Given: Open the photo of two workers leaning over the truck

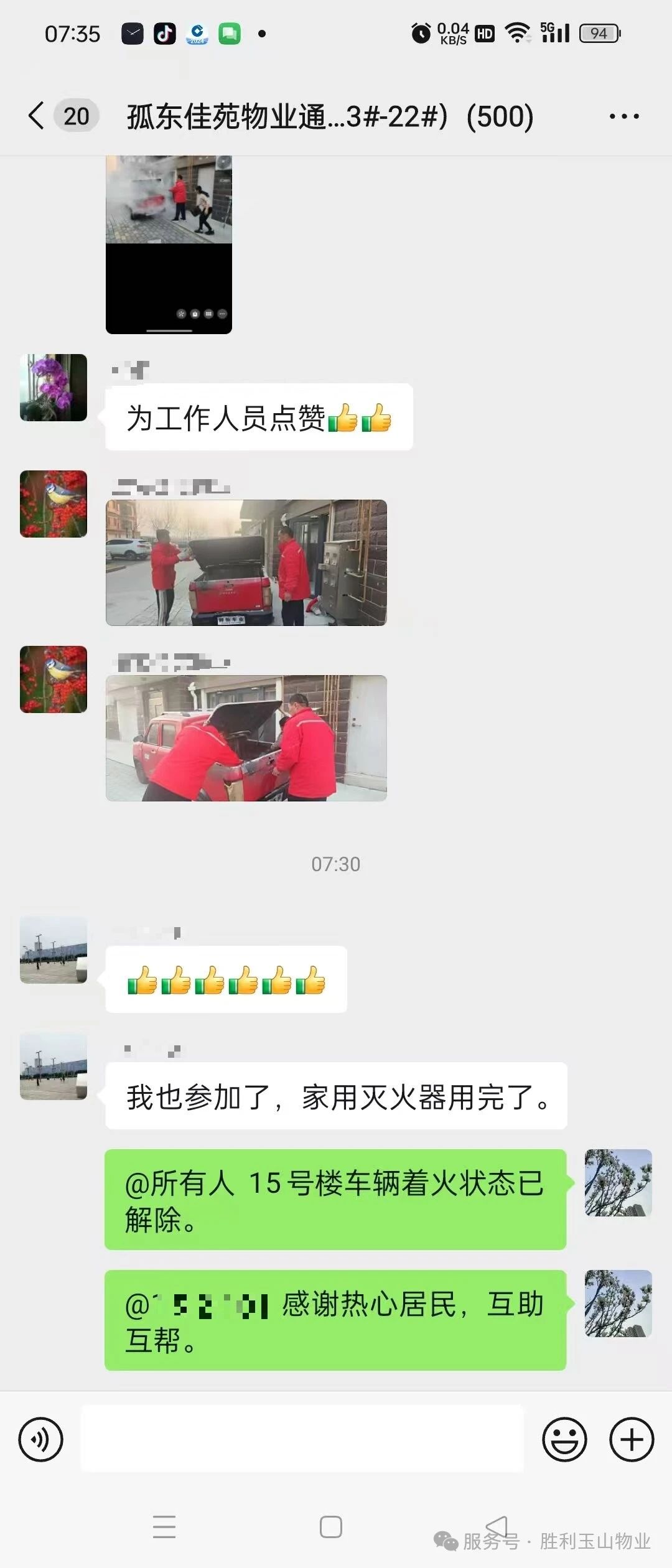Looking at the screenshot, I should point(246,738).
